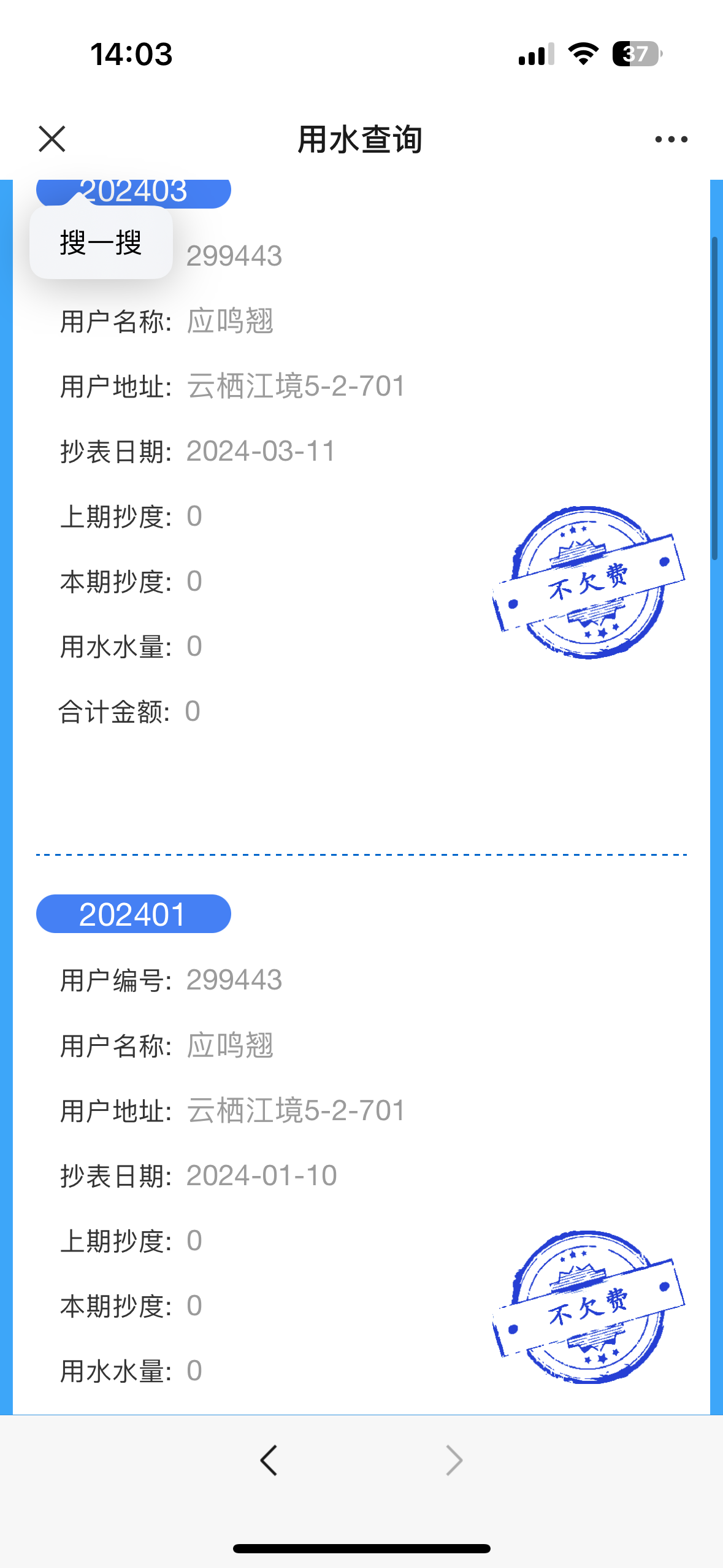Tap the 搜一搜 popup button

101,242
